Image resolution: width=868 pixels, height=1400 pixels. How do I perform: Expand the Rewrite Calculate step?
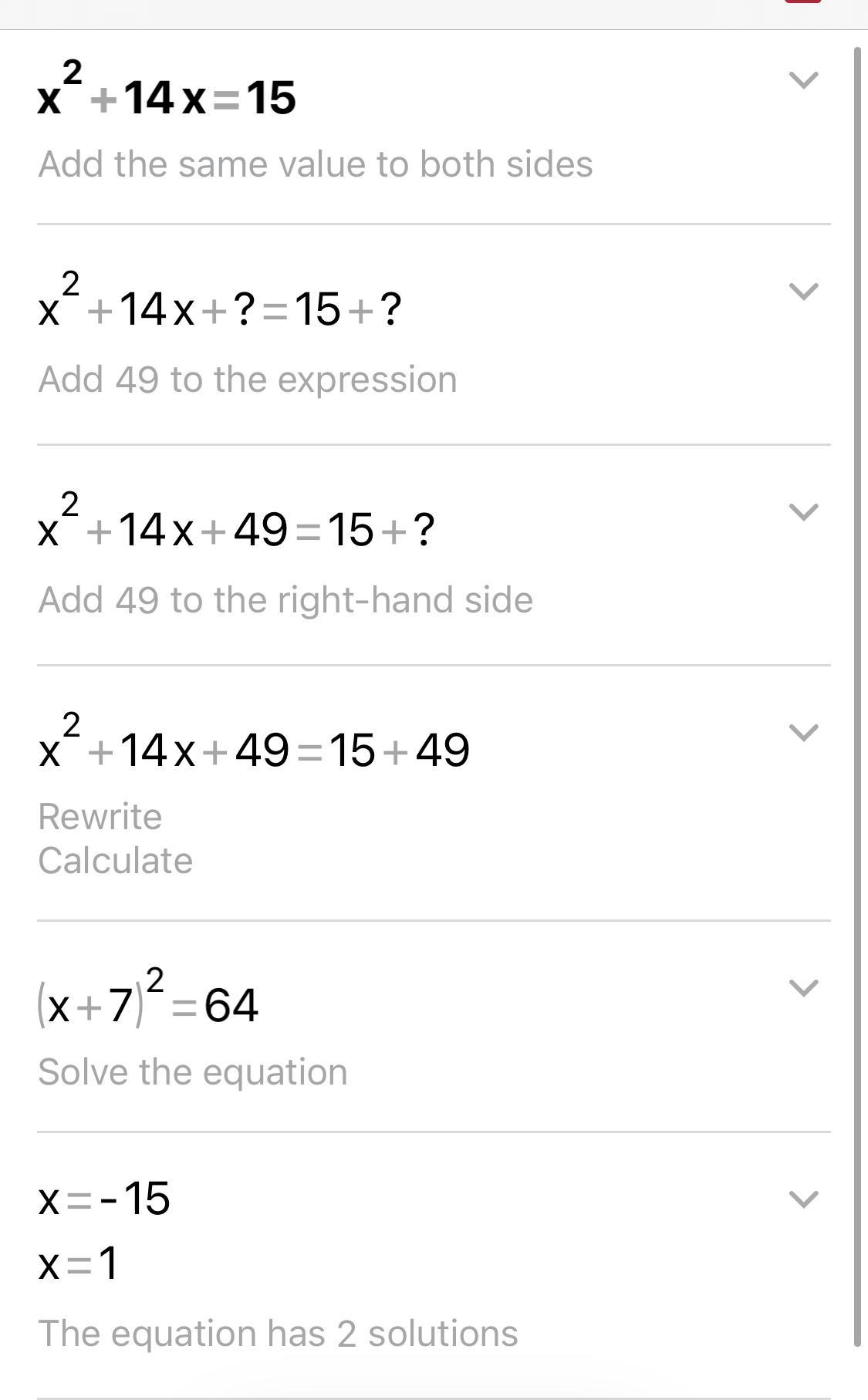803,733
